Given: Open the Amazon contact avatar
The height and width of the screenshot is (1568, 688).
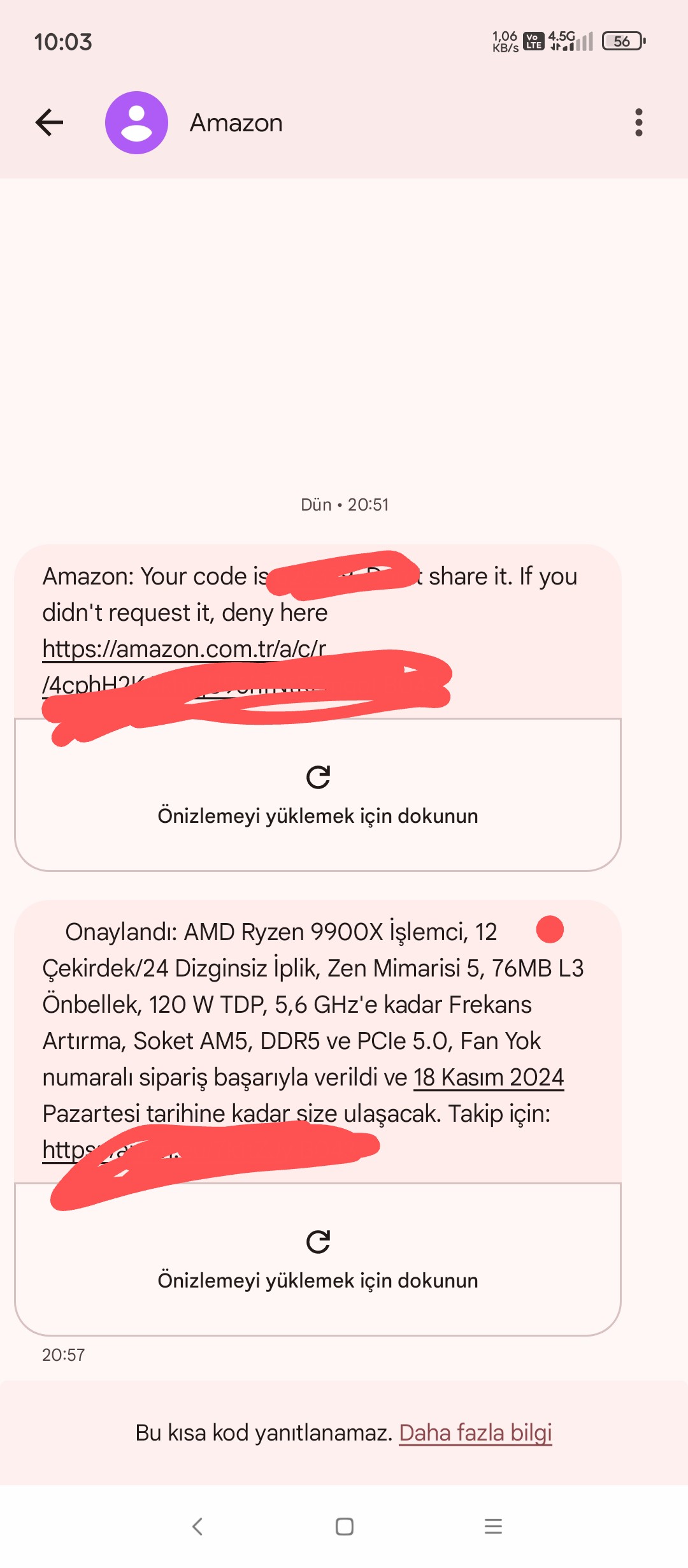Looking at the screenshot, I should pyautogui.click(x=136, y=122).
